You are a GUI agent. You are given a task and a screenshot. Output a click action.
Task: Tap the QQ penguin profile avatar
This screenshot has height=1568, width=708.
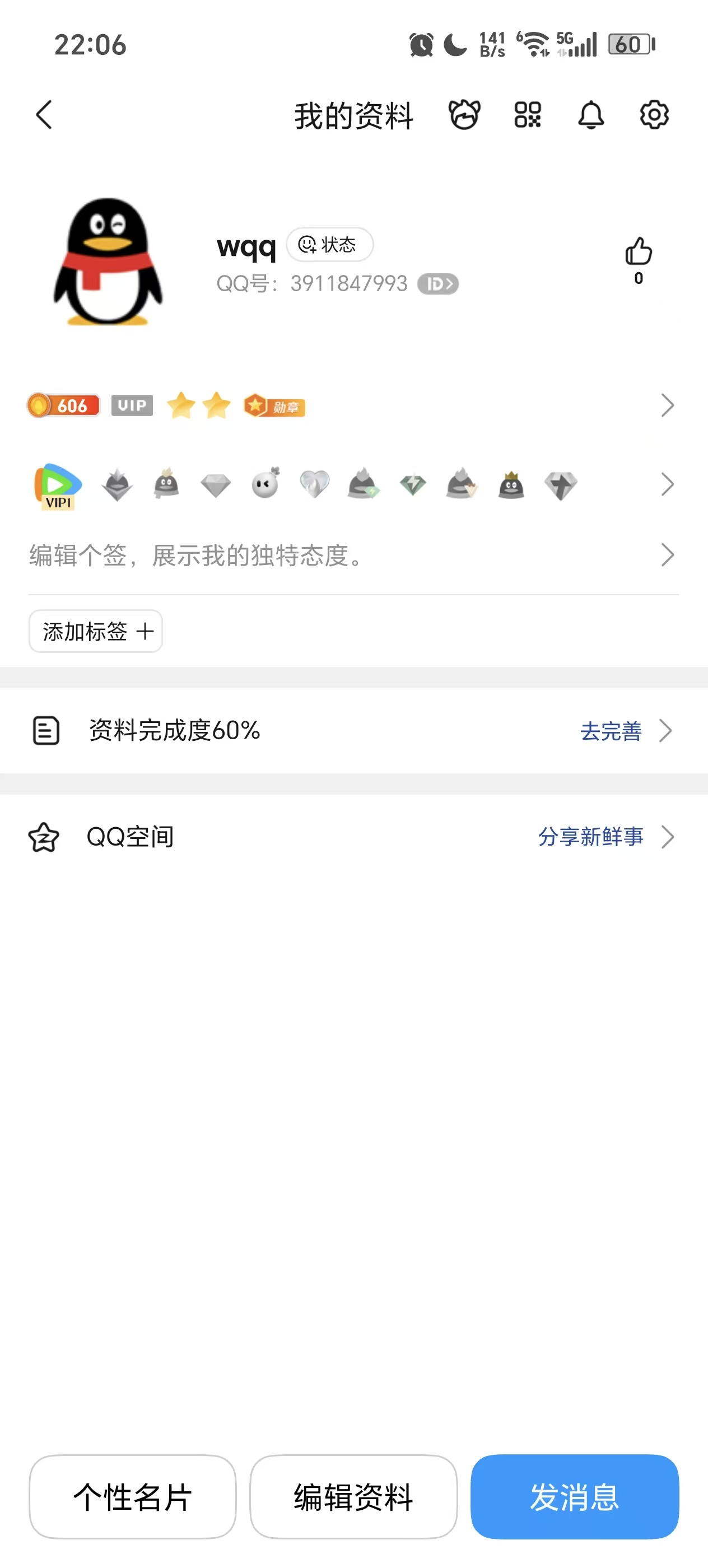point(108,262)
